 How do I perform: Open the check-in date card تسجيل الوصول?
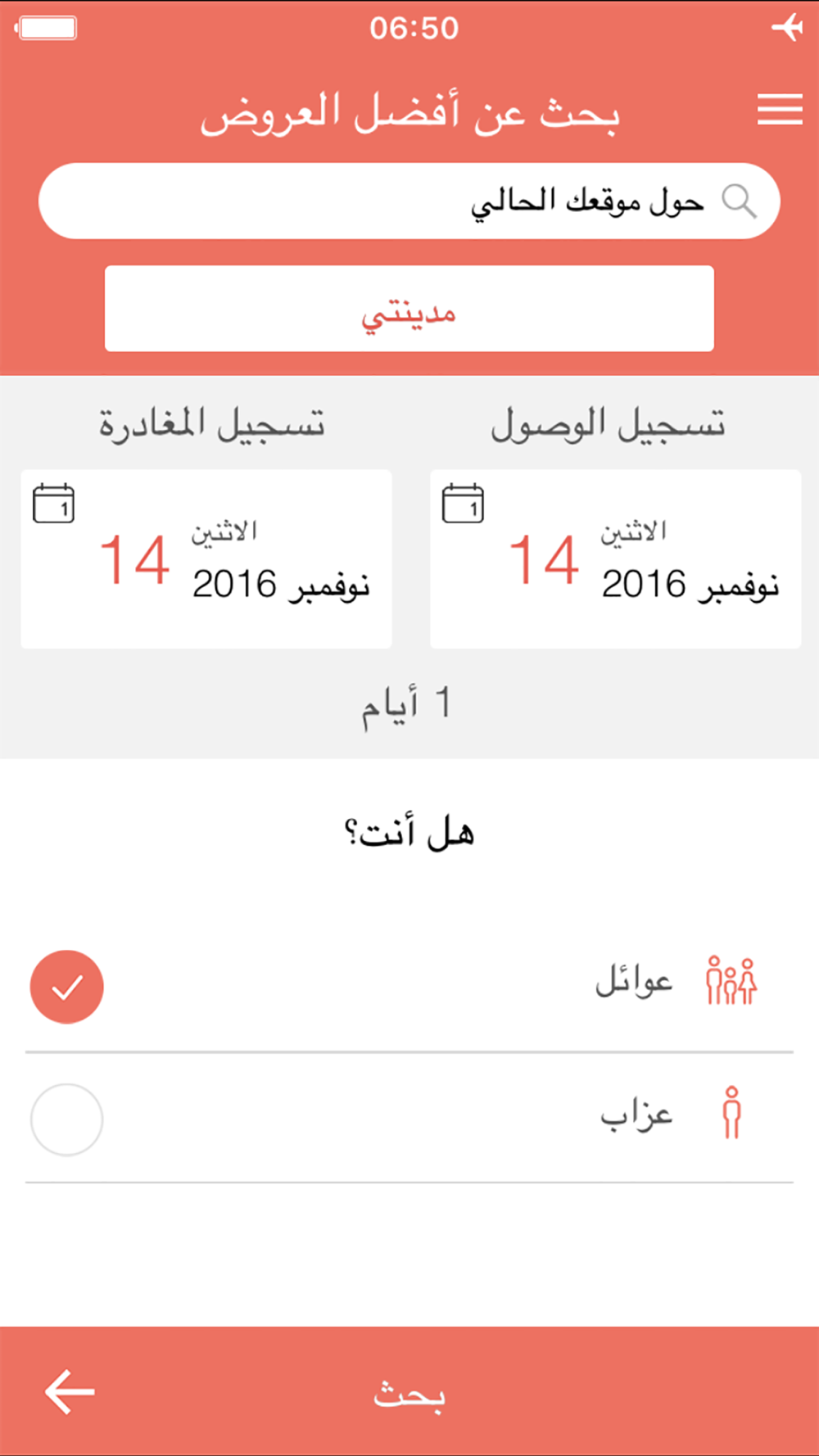tap(615, 558)
